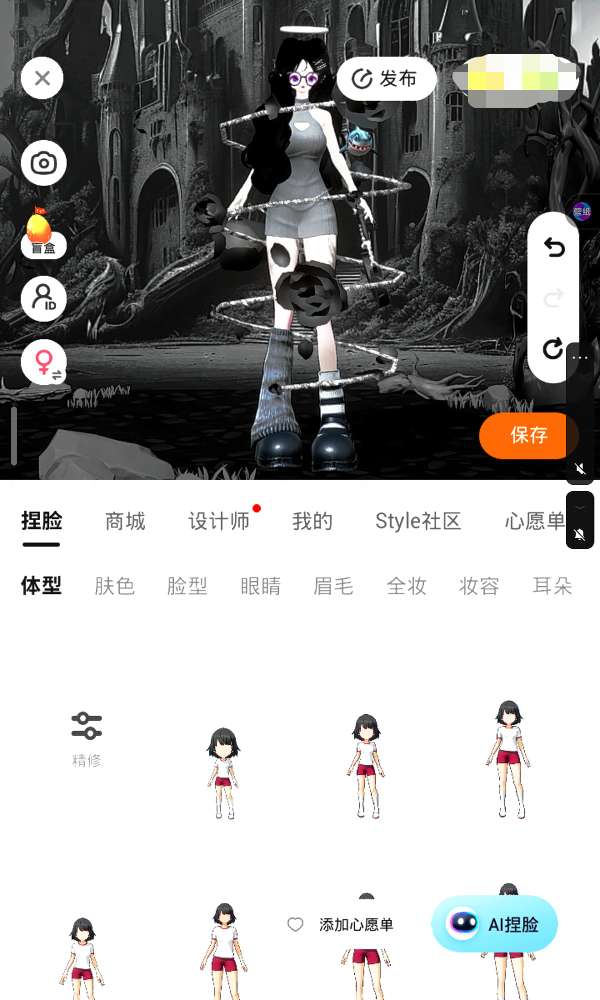Open the avatar ID icon
The height and width of the screenshot is (1000, 600).
click(43, 298)
